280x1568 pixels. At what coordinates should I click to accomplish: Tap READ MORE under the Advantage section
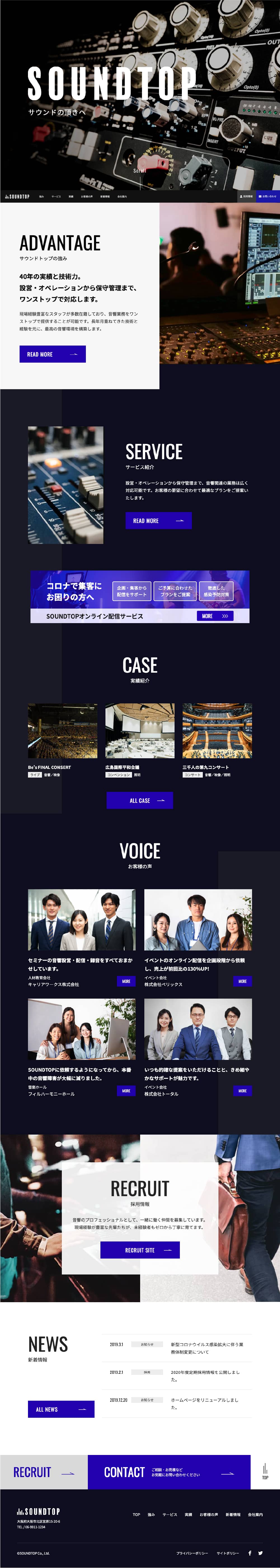(x=52, y=354)
